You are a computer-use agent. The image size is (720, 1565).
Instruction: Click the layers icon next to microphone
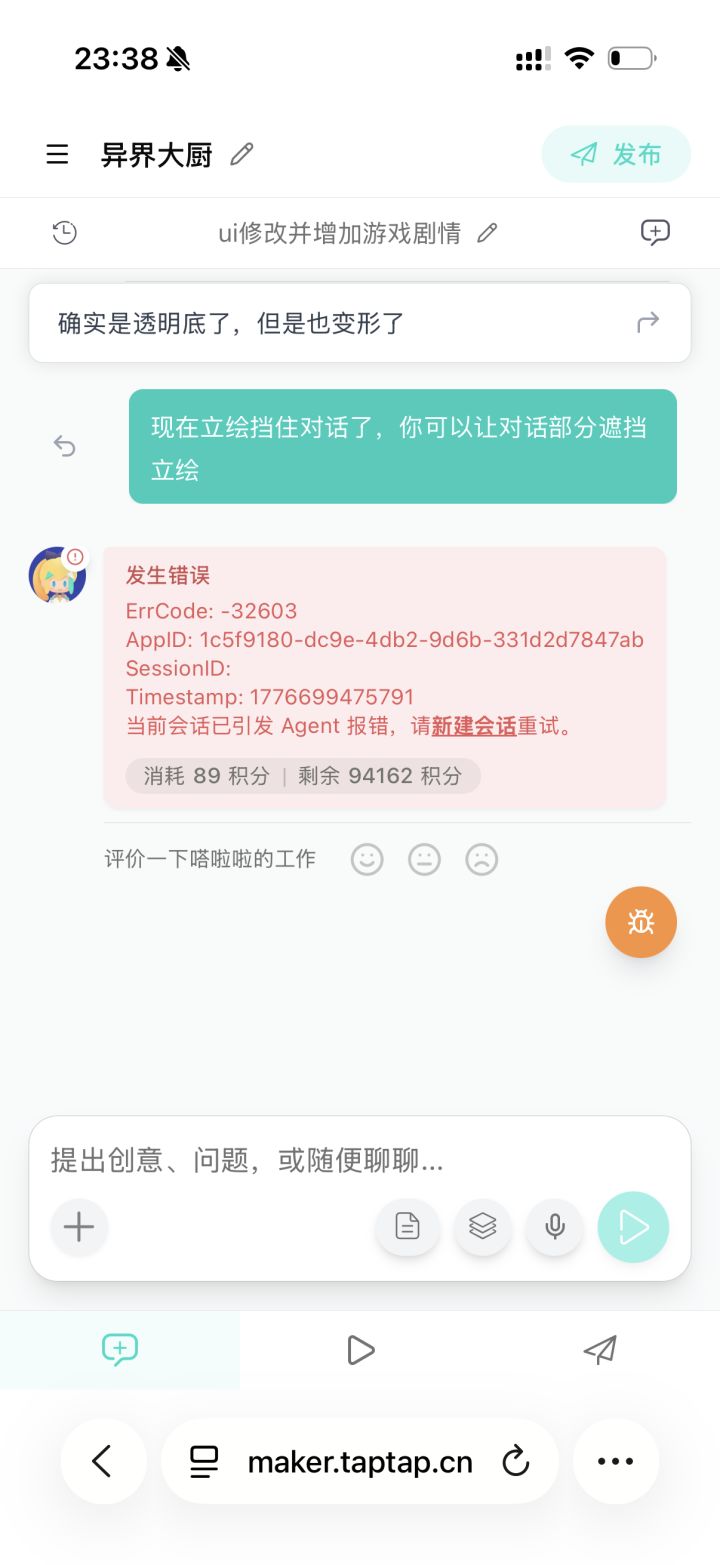[483, 1227]
